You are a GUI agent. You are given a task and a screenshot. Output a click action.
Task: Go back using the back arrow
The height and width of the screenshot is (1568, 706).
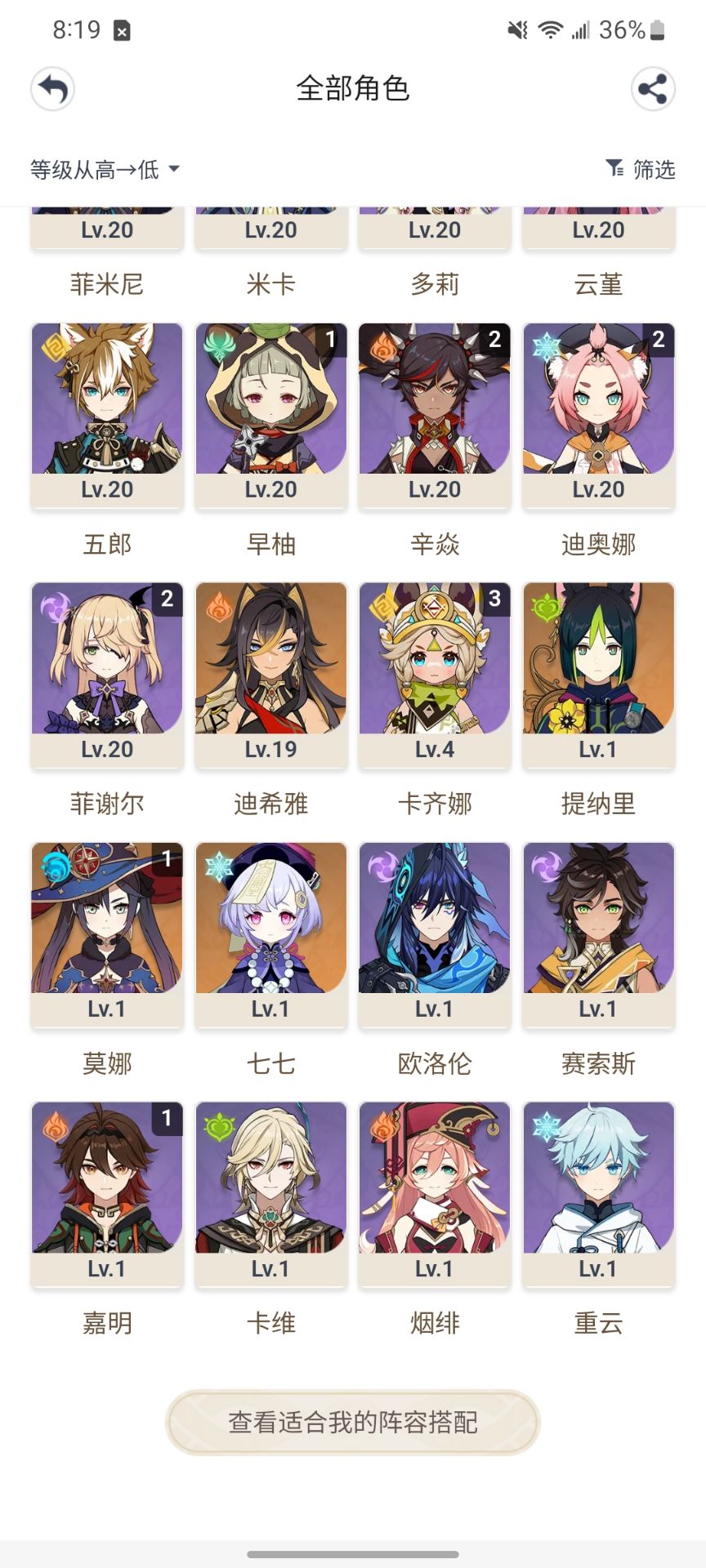tap(53, 89)
